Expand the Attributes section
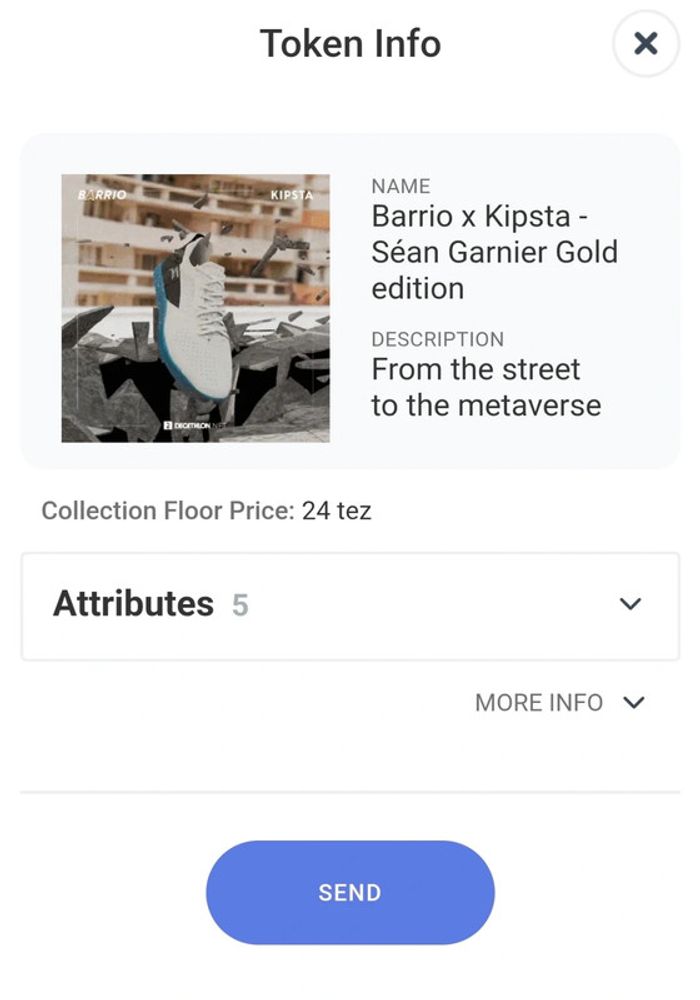The height and width of the screenshot is (1000, 700). click(x=629, y=604)
